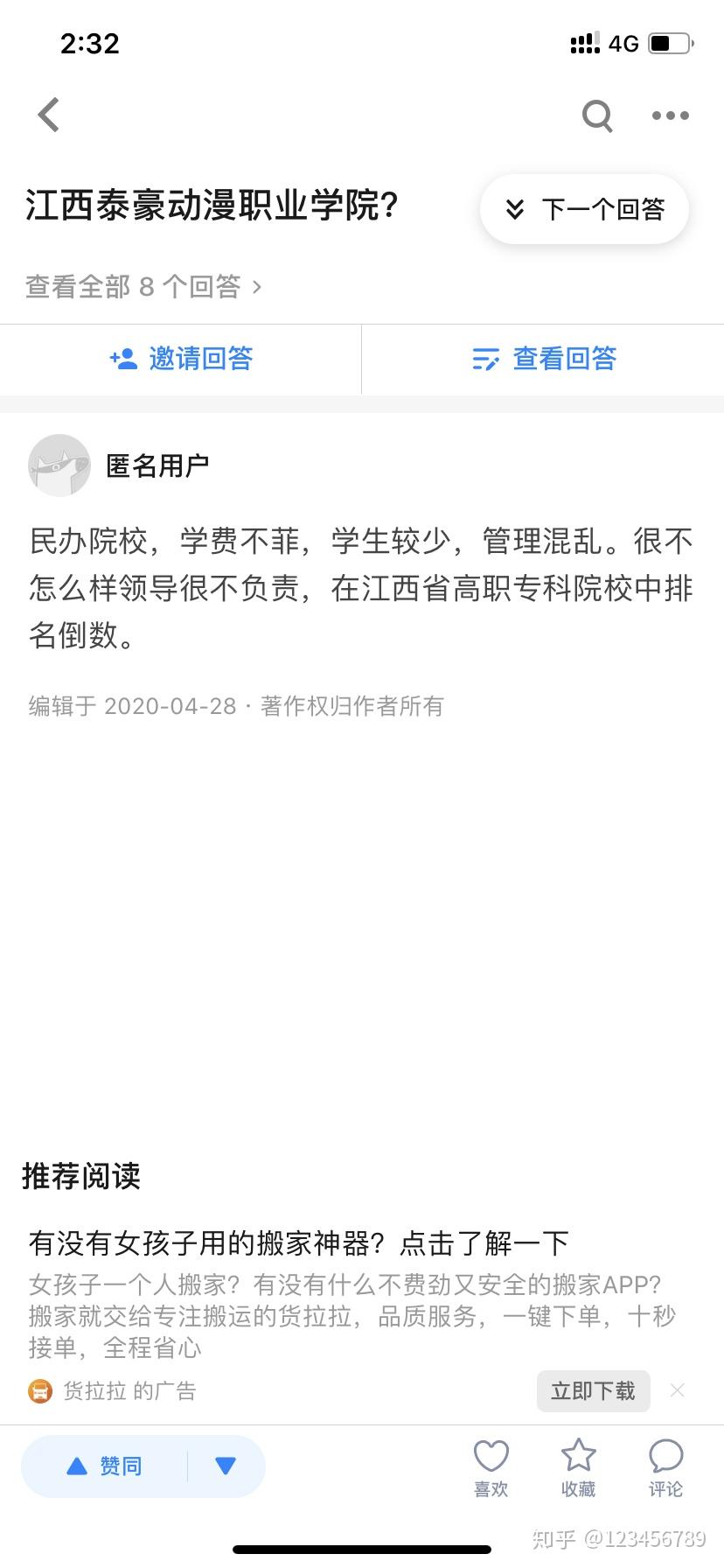724x1568 pixels.
Task: Tap 立即下载 to download 货拉拉
Action: 593,1390
